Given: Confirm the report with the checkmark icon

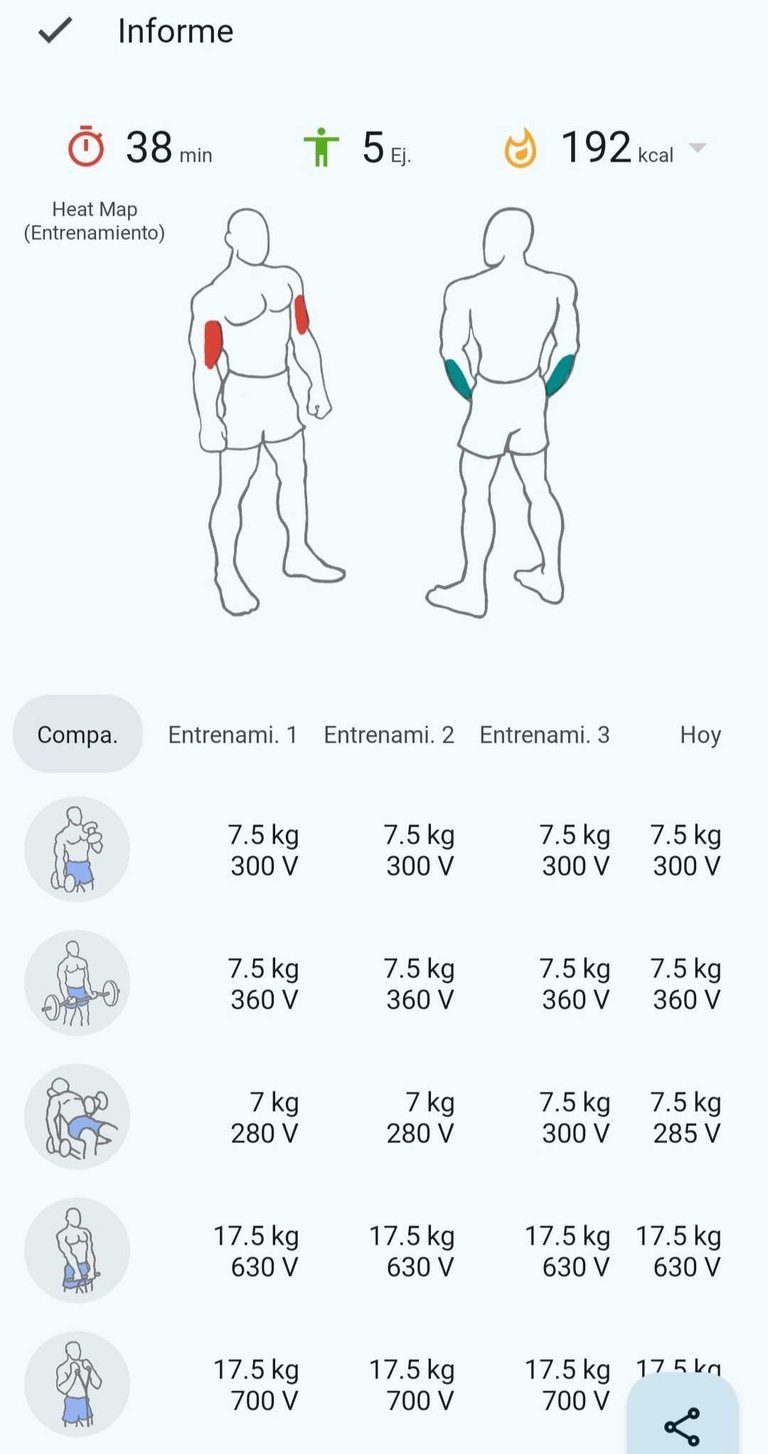Looking at the screenshot, I should point(55,31).
